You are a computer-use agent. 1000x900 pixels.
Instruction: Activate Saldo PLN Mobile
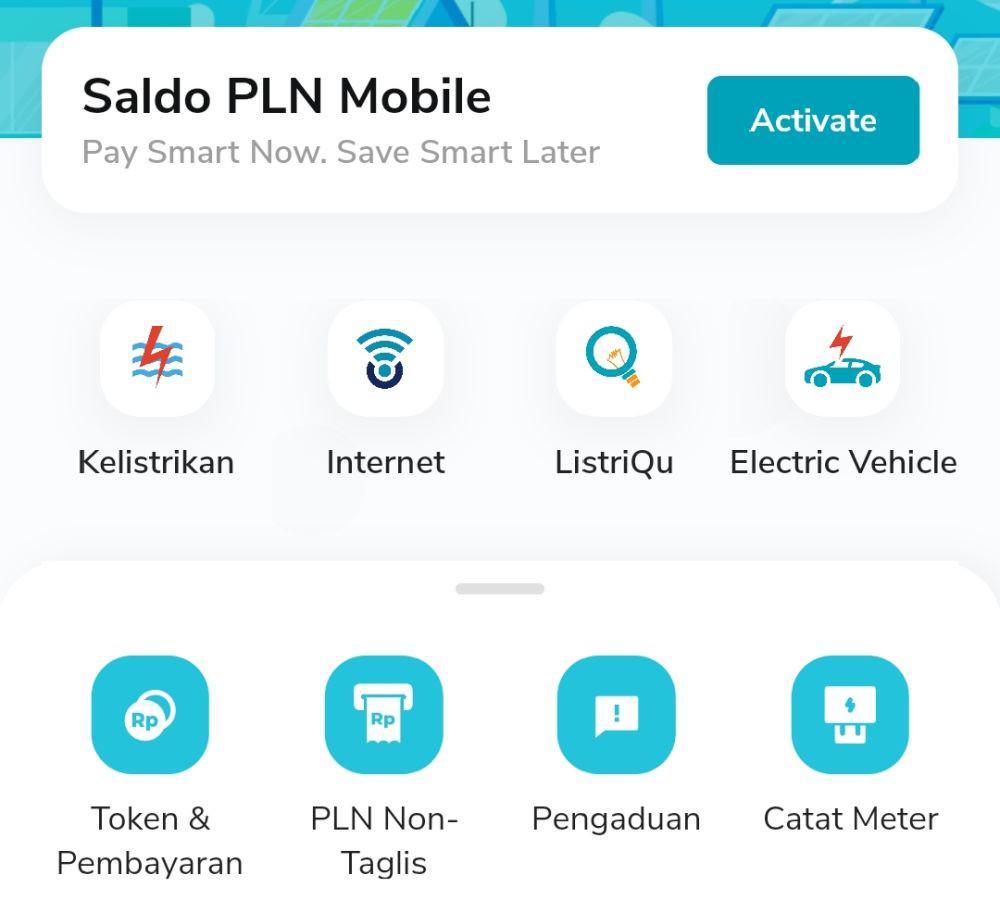pos(813,120)
